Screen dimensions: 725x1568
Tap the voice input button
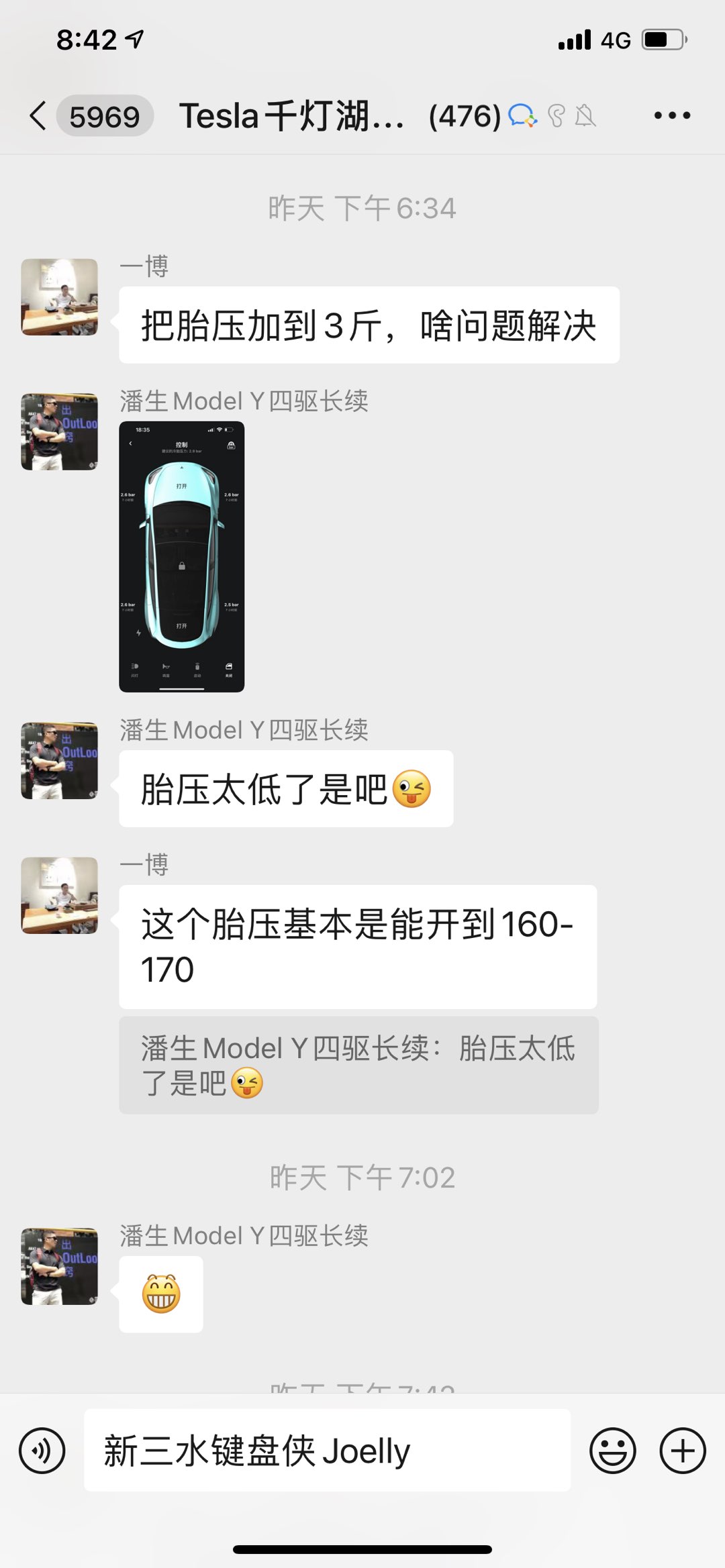42,1451
